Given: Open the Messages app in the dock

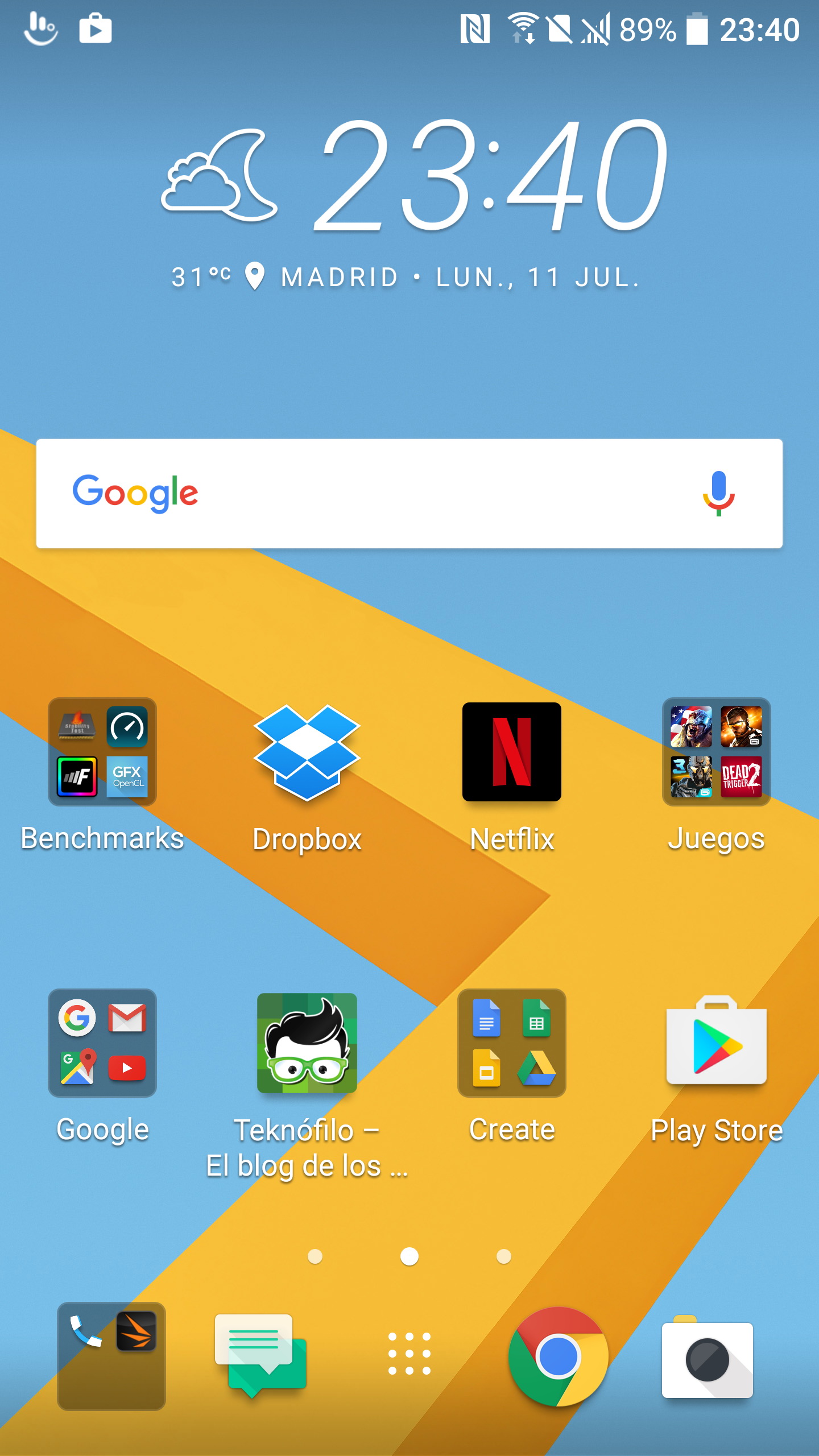Looking at the screenshot, I should 260,1356.
